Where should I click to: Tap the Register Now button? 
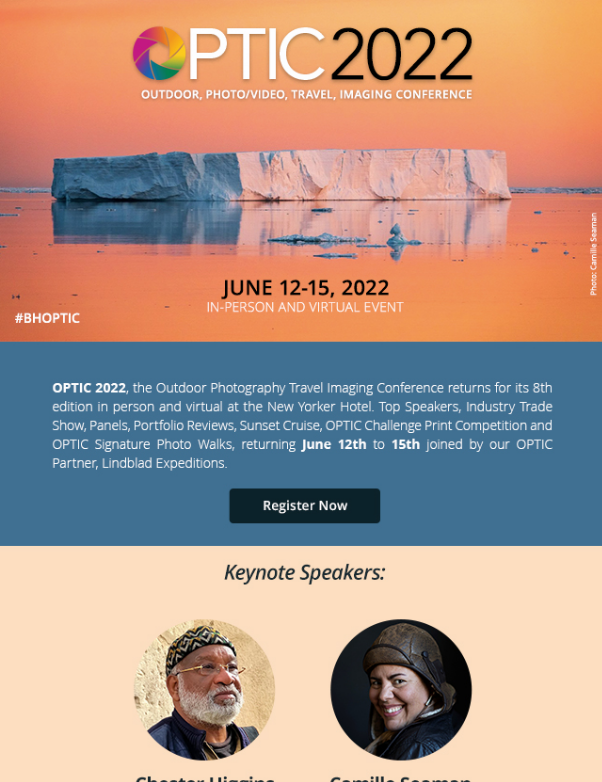click(304, 506)
